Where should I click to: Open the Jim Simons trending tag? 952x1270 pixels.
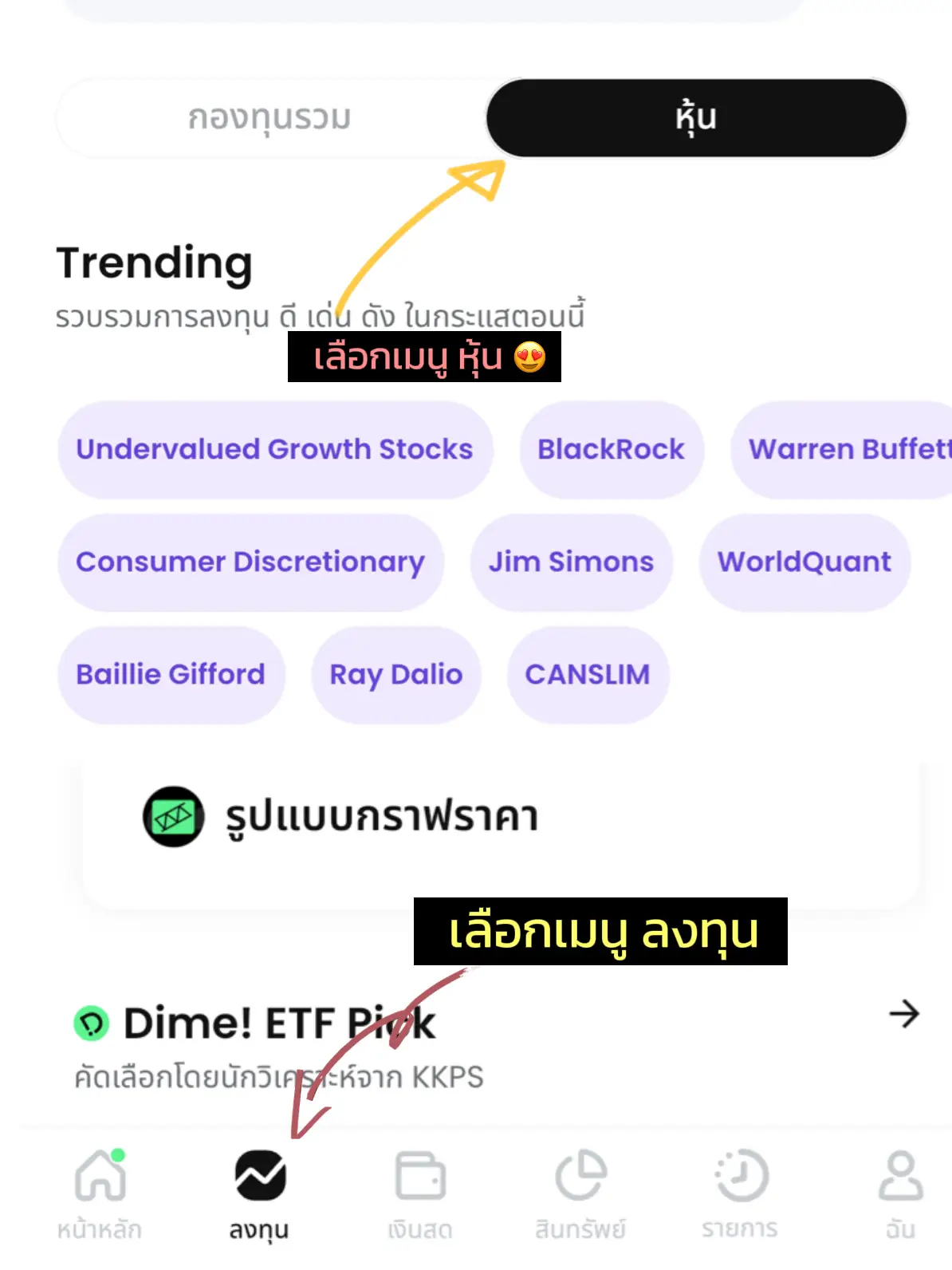570,562
